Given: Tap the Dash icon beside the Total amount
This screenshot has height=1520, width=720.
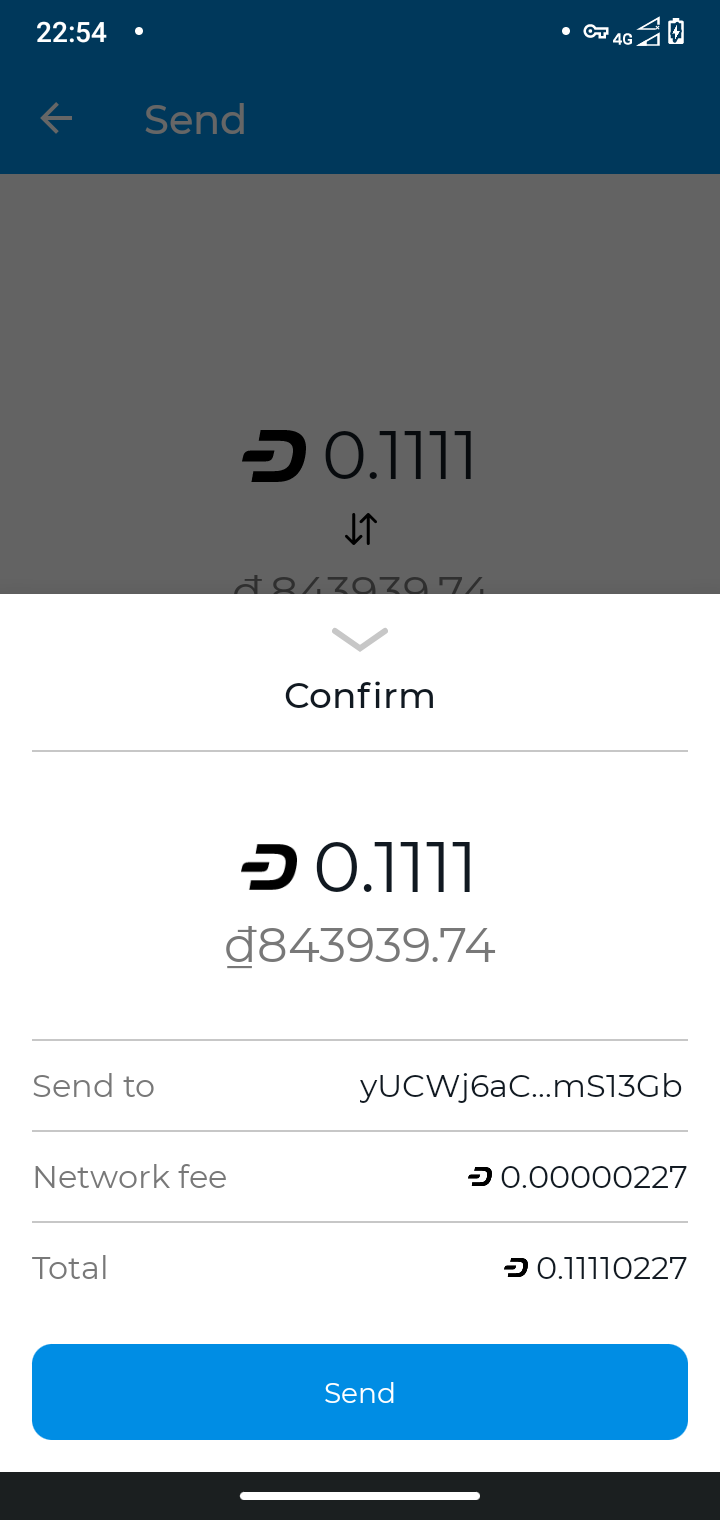Looking at the screenshot, I should tap(514, 1267).
